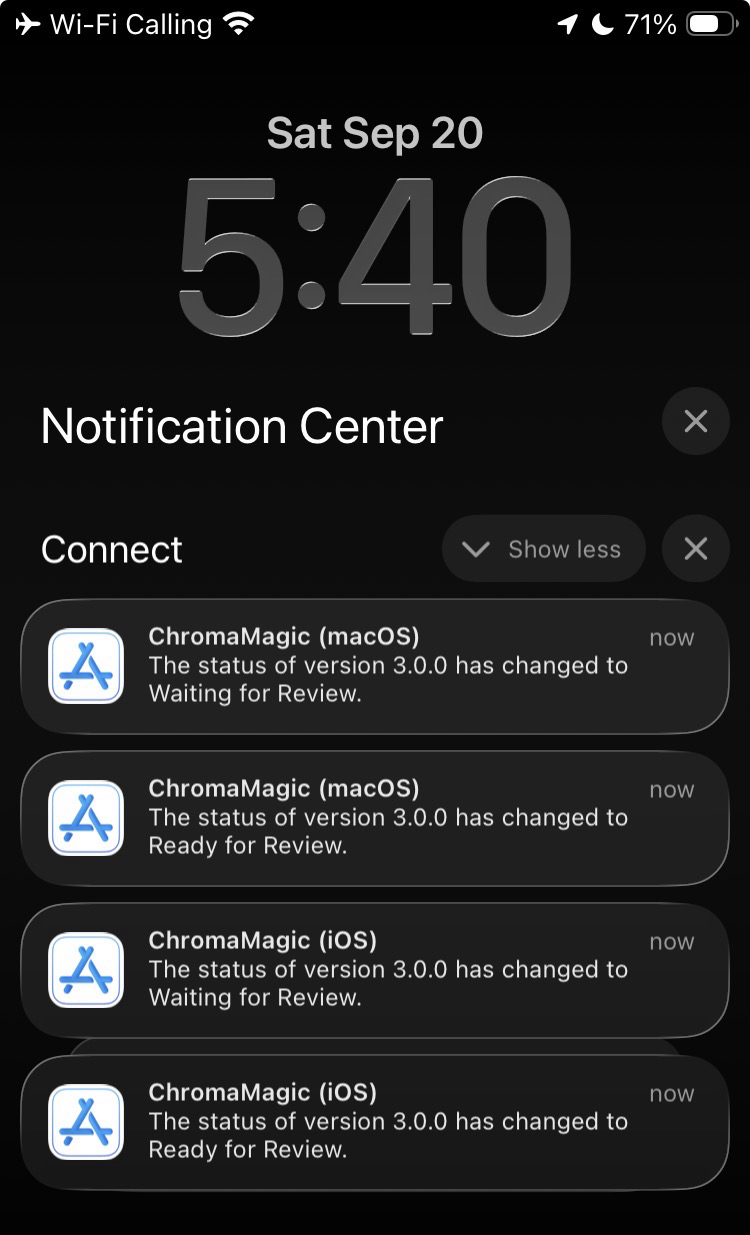Collapse Connect notifications with Show less
The height and width of the screenshot is (1235, 750).
544,549
